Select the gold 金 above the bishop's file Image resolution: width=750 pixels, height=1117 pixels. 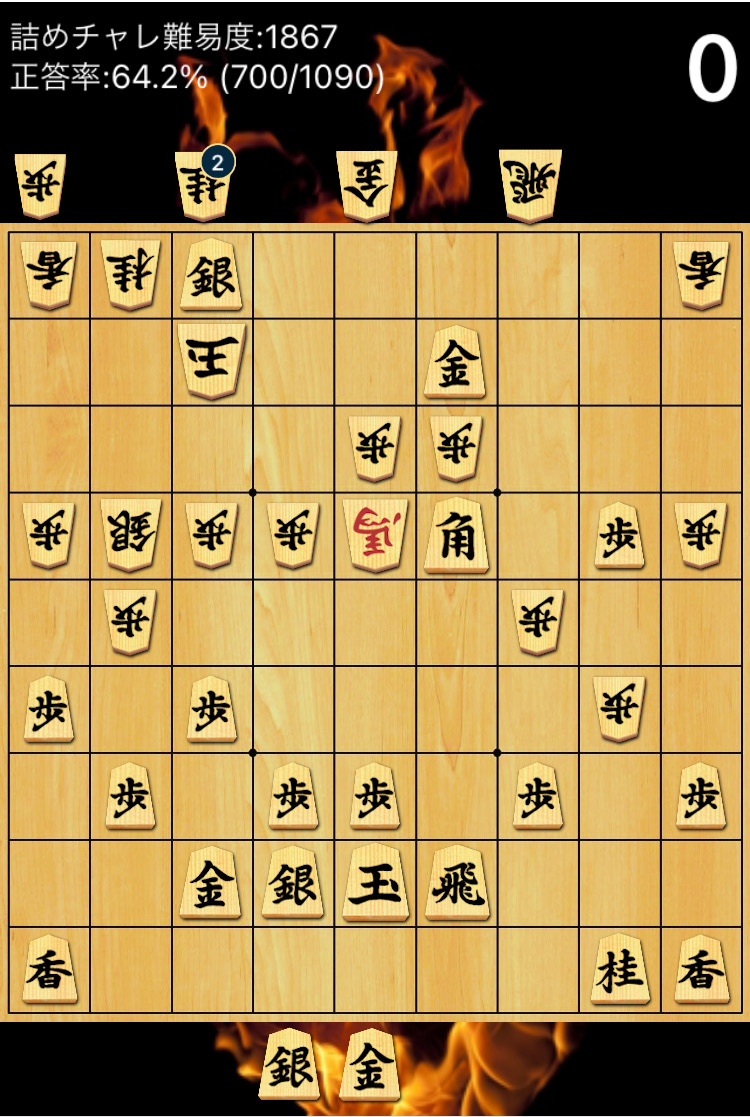[x=455, y=363]
